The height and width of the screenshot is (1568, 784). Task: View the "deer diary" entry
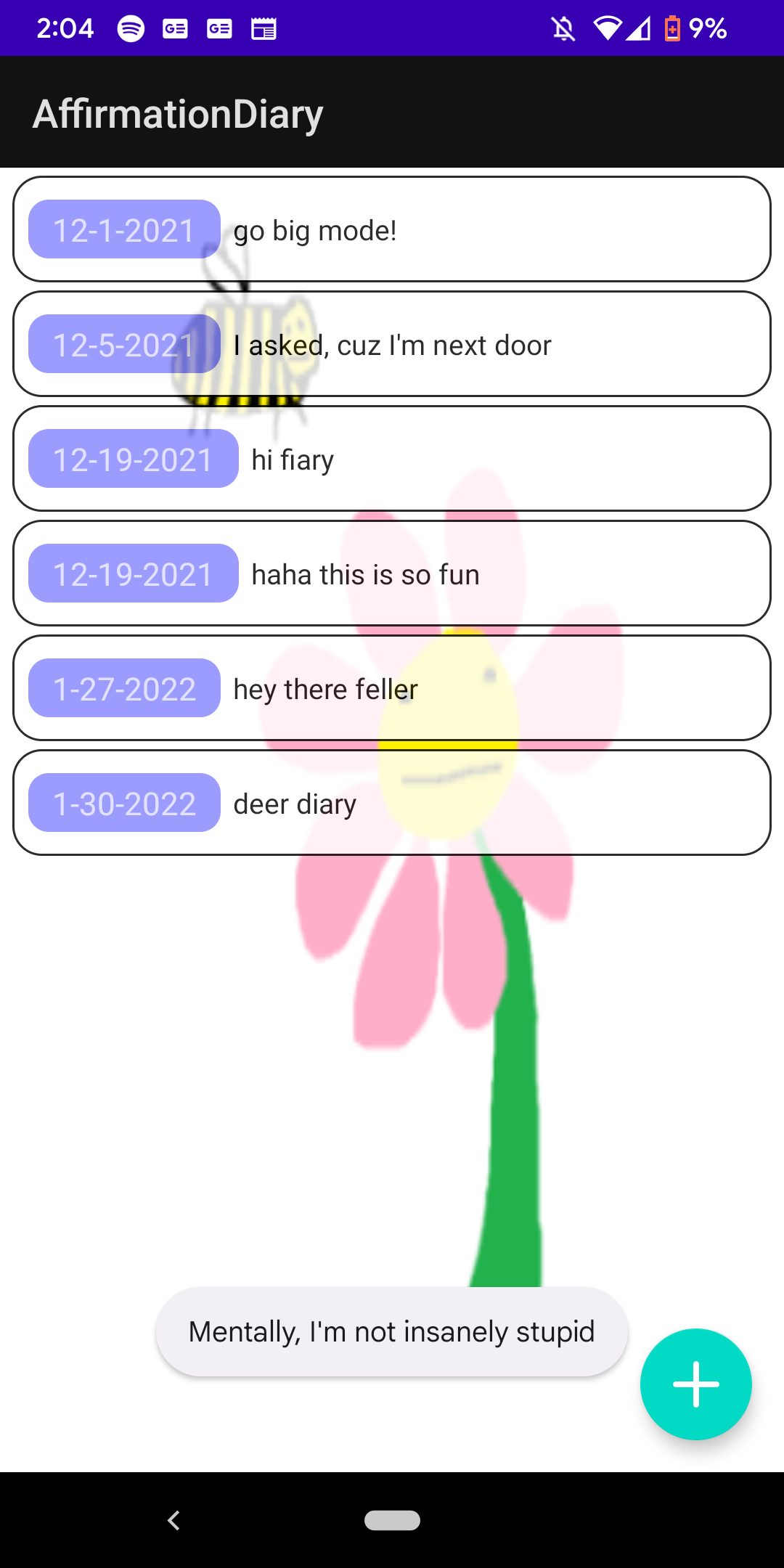pyautogui.click(x=392, y=803)
